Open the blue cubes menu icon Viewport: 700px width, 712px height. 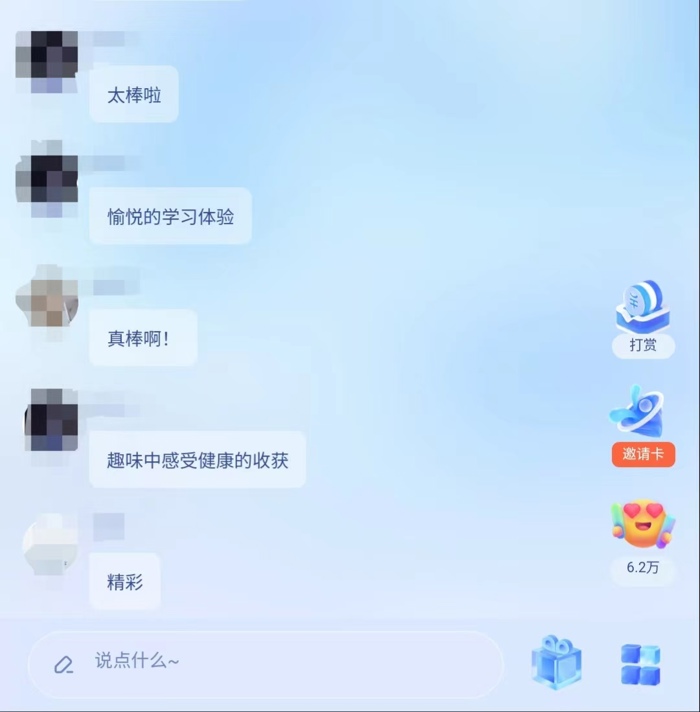click(x=640, y=664)
